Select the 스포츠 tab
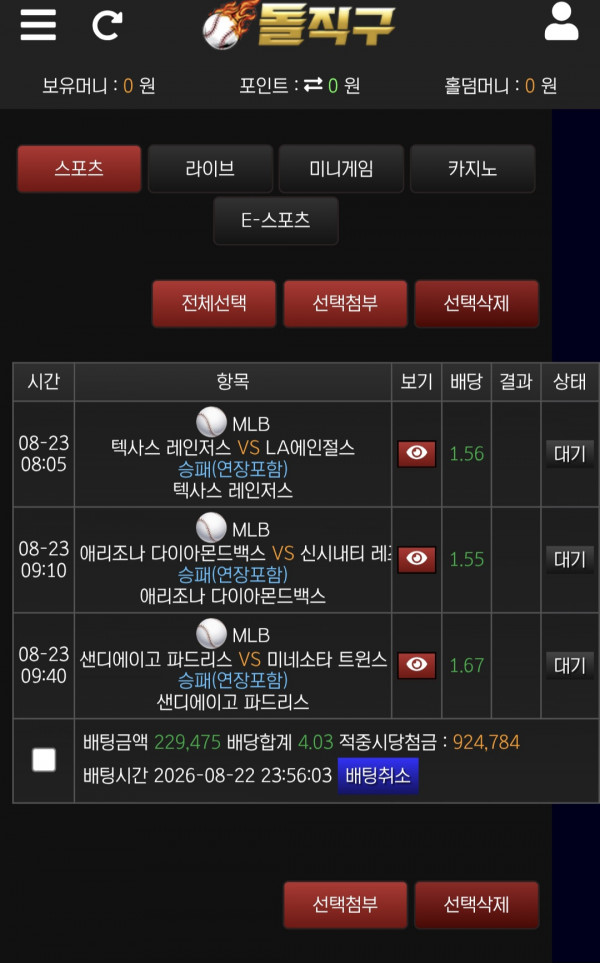 coord(79,169)
